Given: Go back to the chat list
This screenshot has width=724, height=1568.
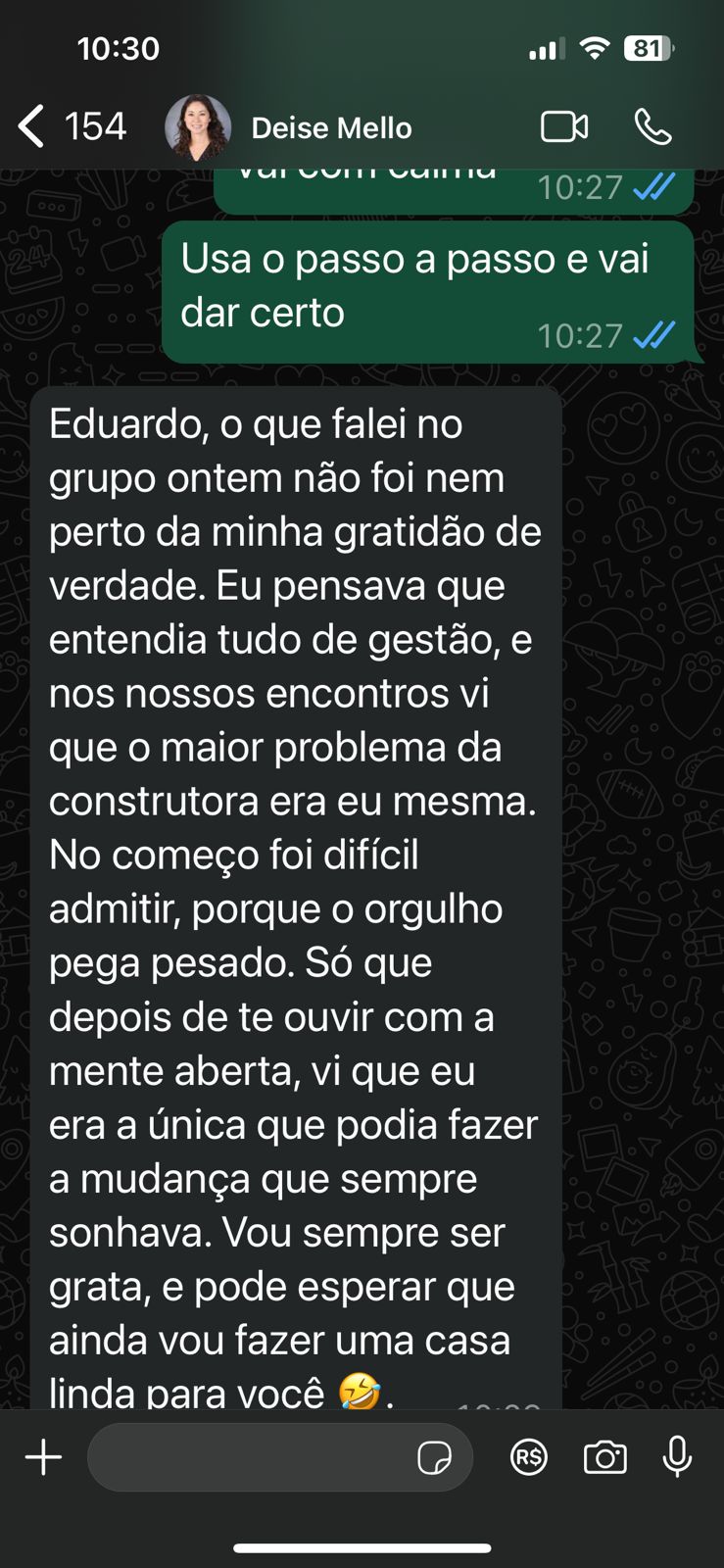Looking at the screenshot, I should (x=33, y=127).
